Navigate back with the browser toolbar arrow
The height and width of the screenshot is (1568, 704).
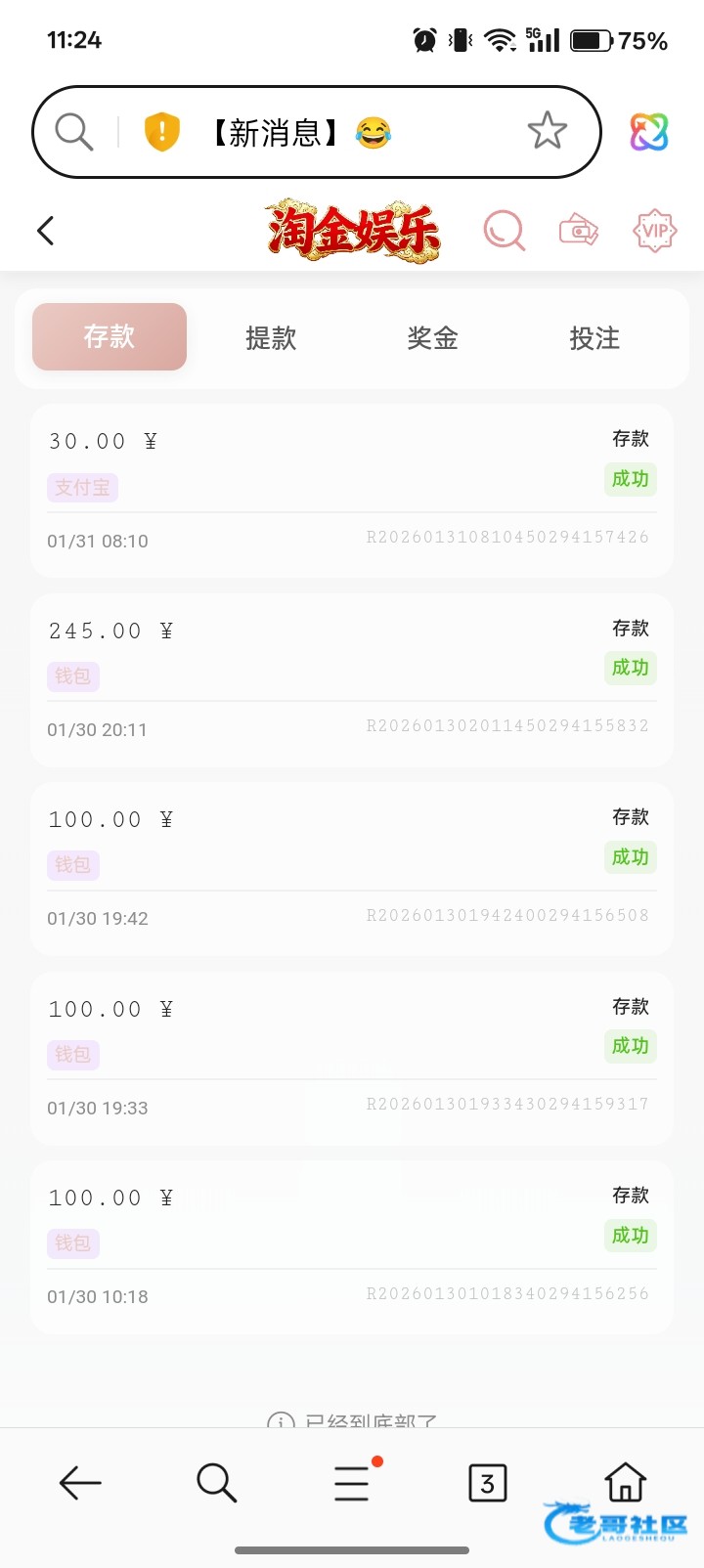click(80, 1483)
